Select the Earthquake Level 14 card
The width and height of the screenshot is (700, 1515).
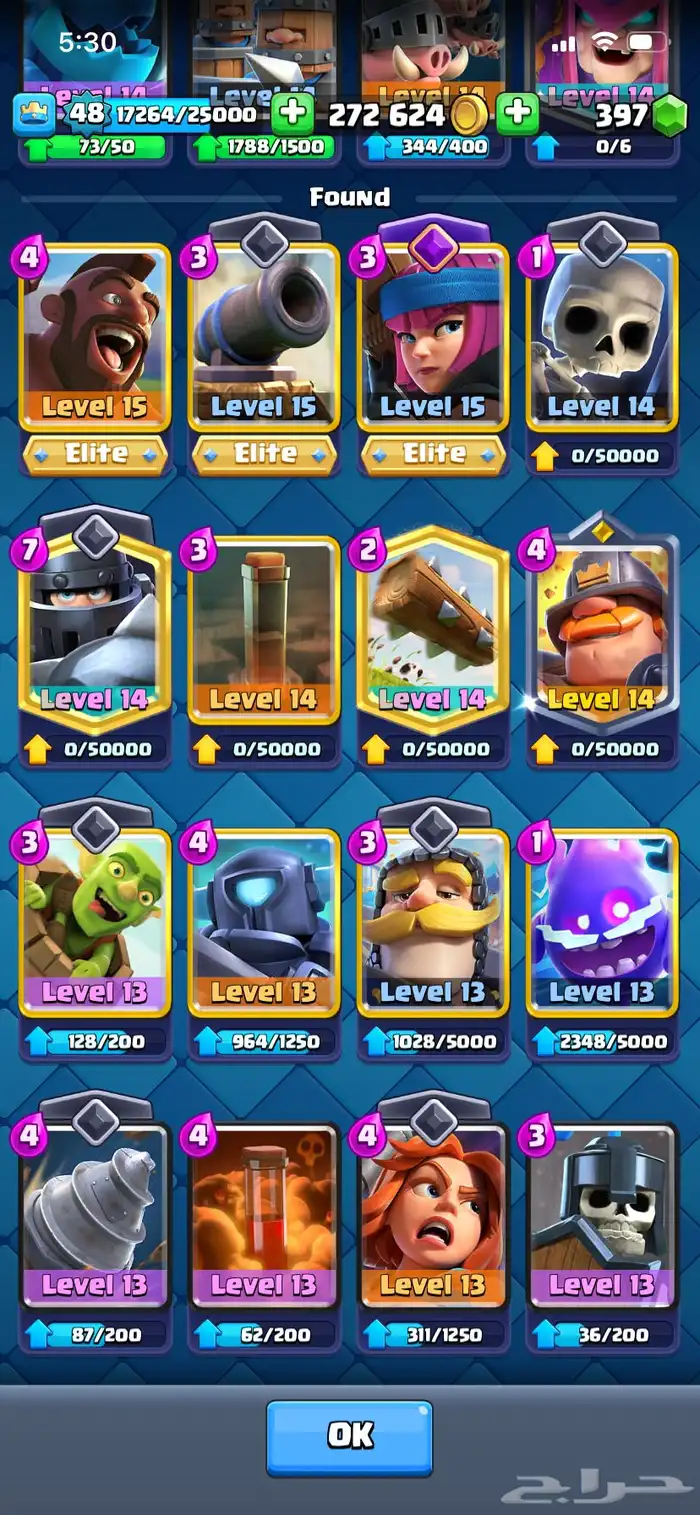pyautogui.click(x=264, y=630)
